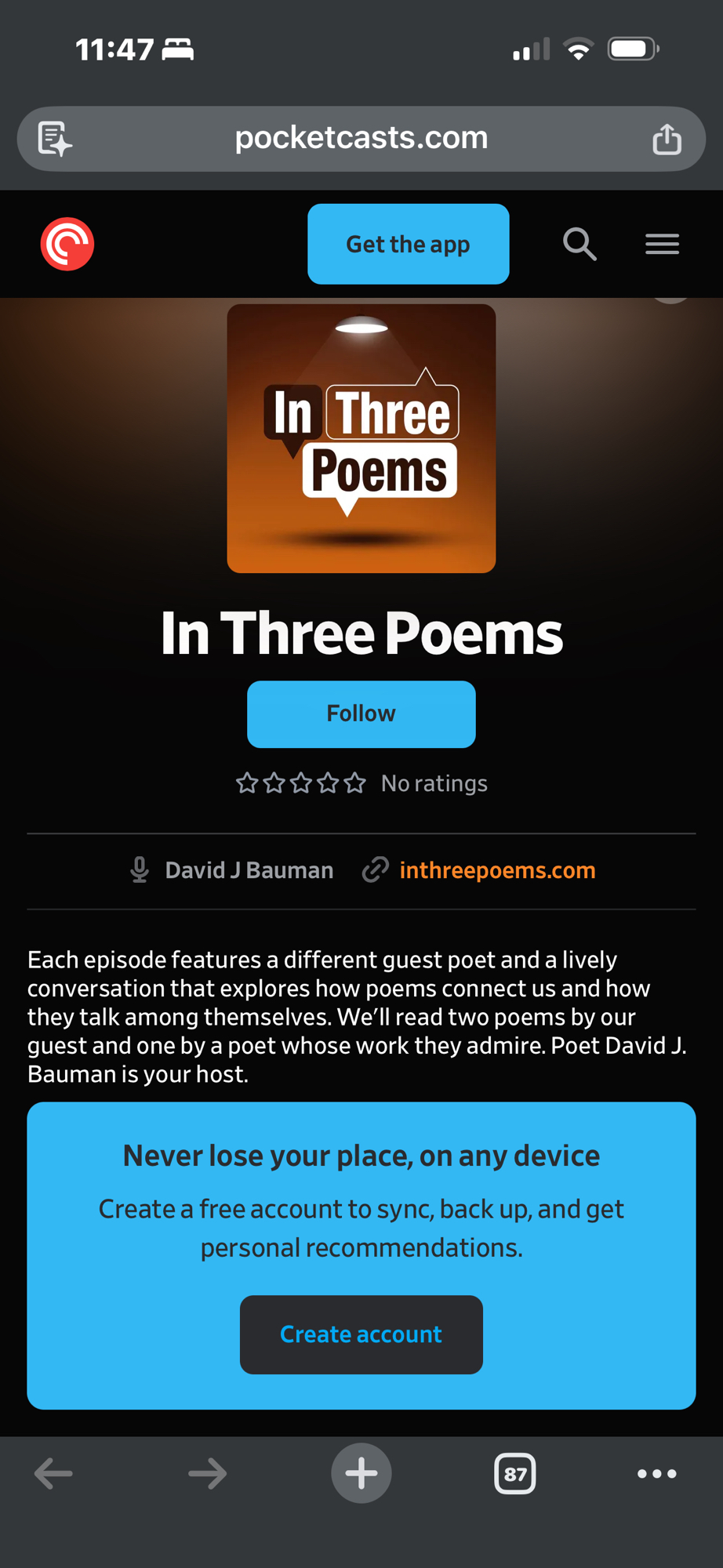Open a new browser tab

(x=361, y=1473)
